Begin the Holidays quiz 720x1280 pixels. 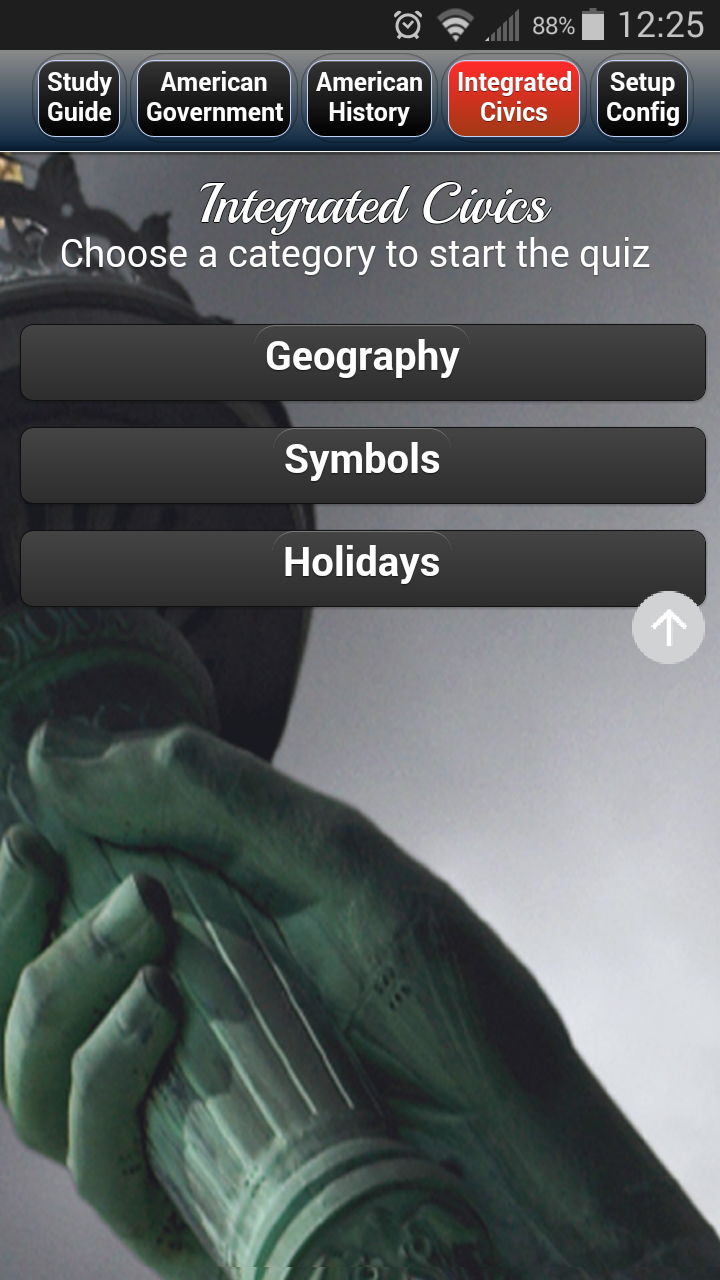pos(363,568)
